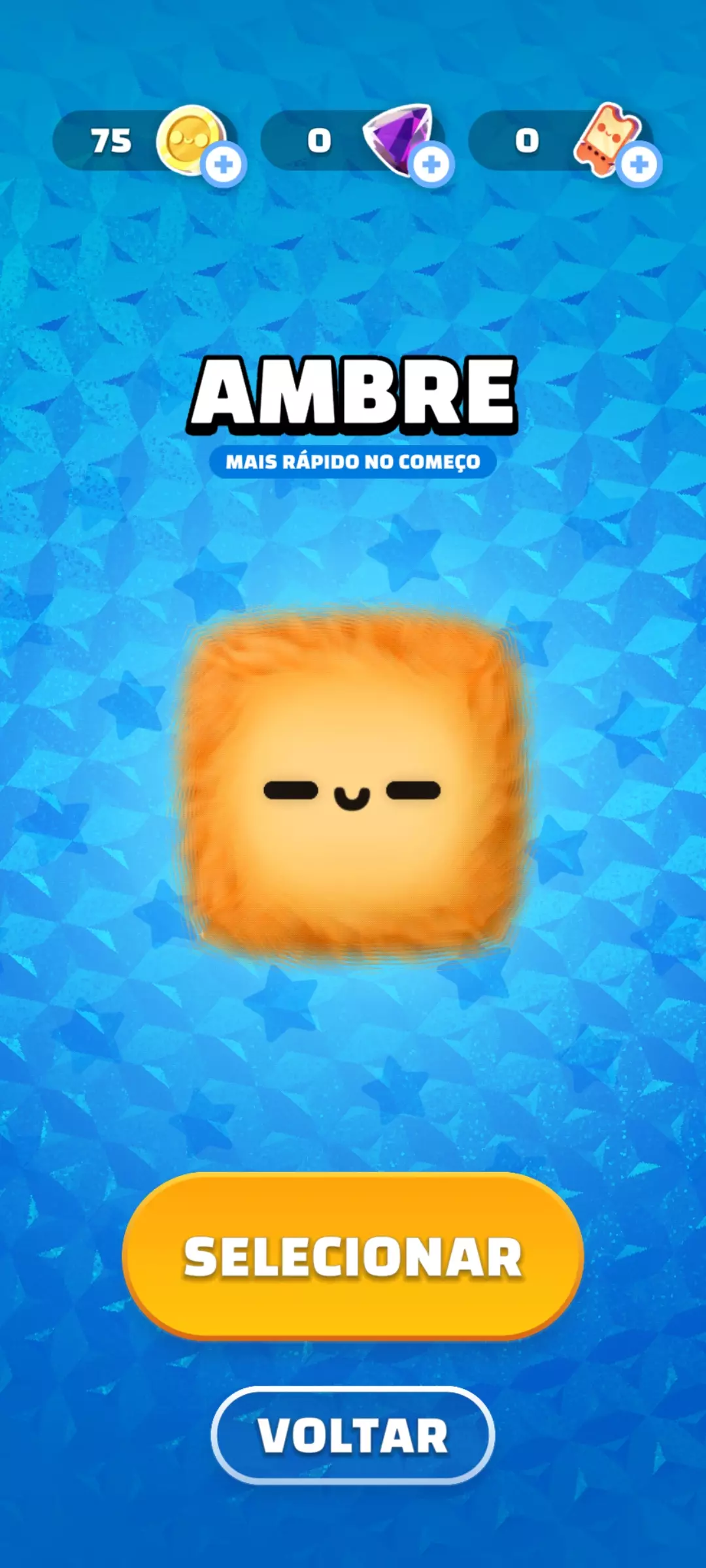Viewport: 706px width, 1568px height.
Task: Add more purple gems
Action: [431, 165]
